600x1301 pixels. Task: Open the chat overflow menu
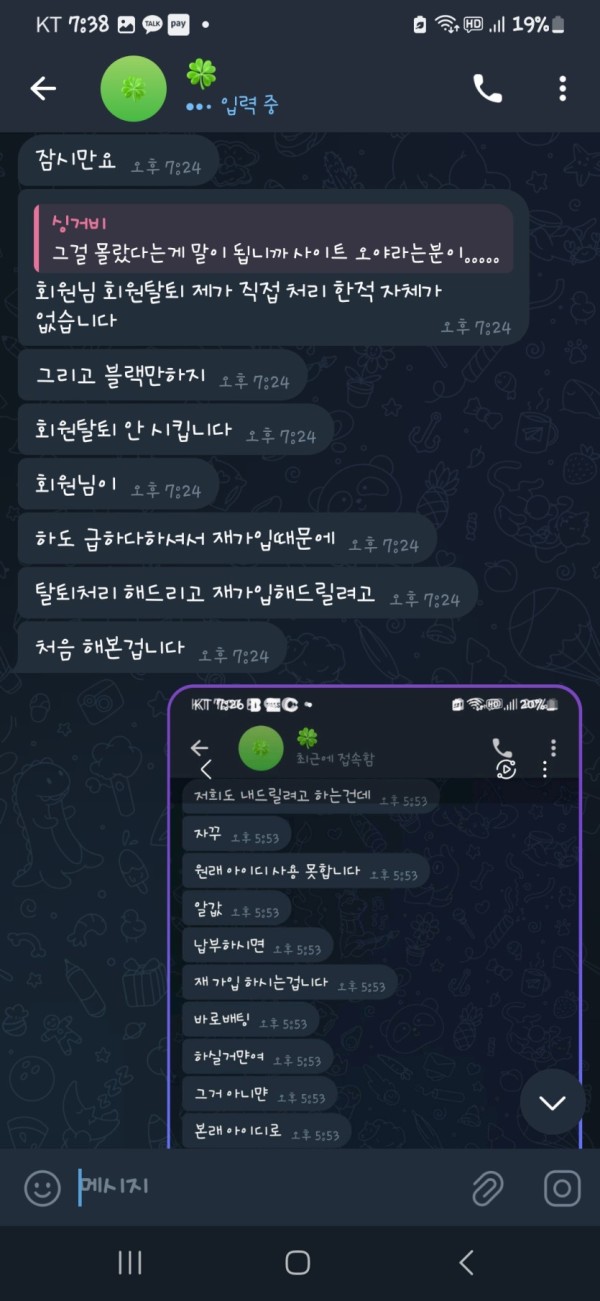pyautogui.click(x=562, y=89)
